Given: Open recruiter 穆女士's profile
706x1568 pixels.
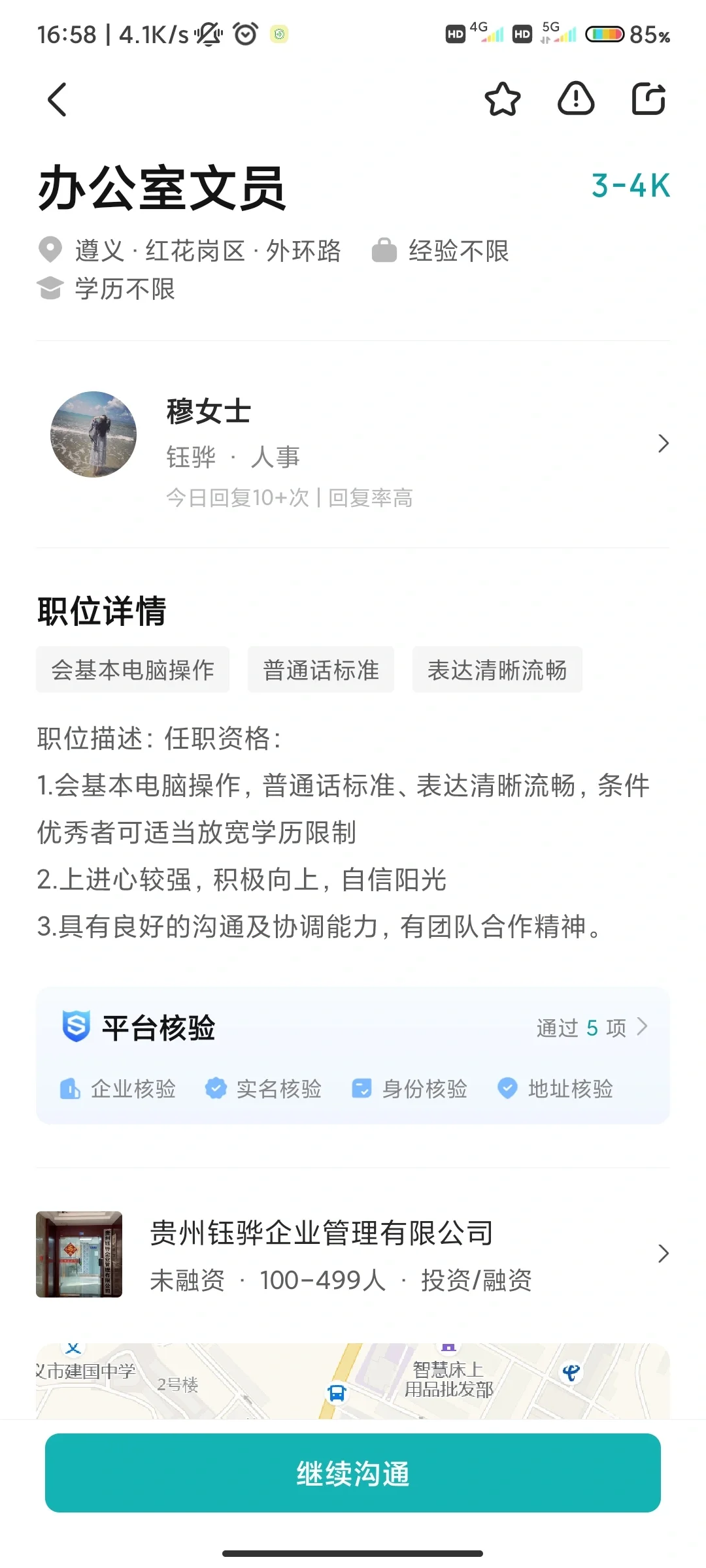Looking at the screenshot, I should (x=353, y=444).
